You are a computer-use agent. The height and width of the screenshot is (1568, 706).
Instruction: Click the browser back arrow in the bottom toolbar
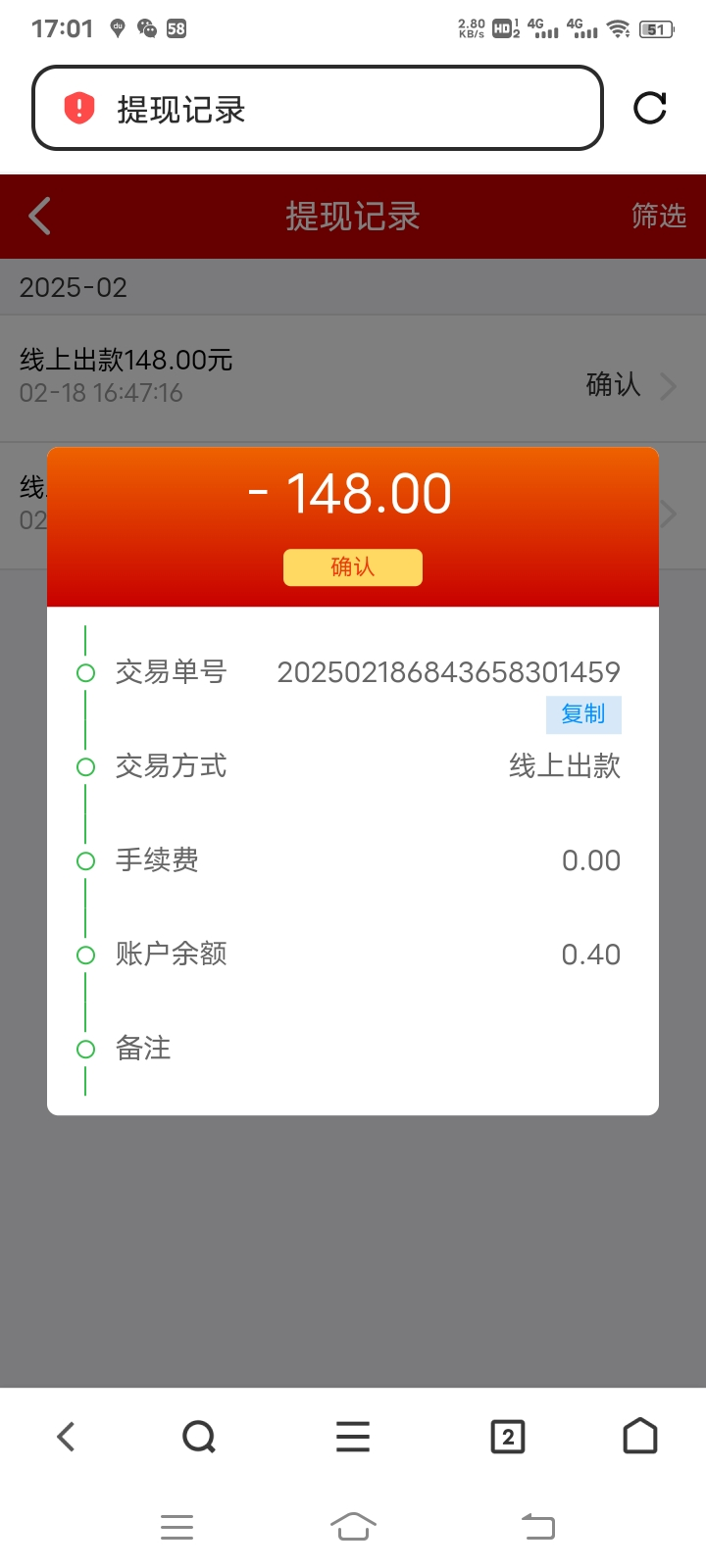point(65,1437)
